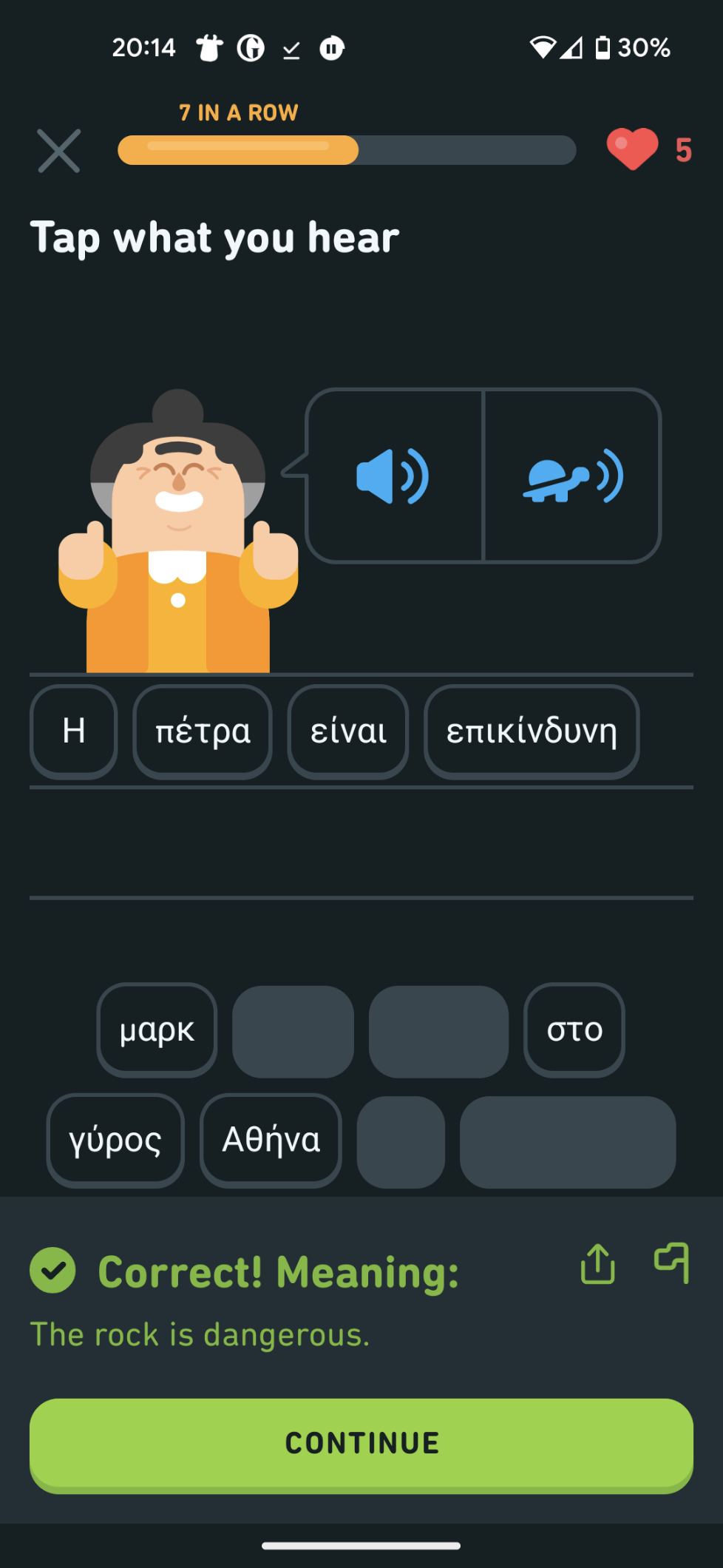Close the lesson with the X

tap(59, 151)
